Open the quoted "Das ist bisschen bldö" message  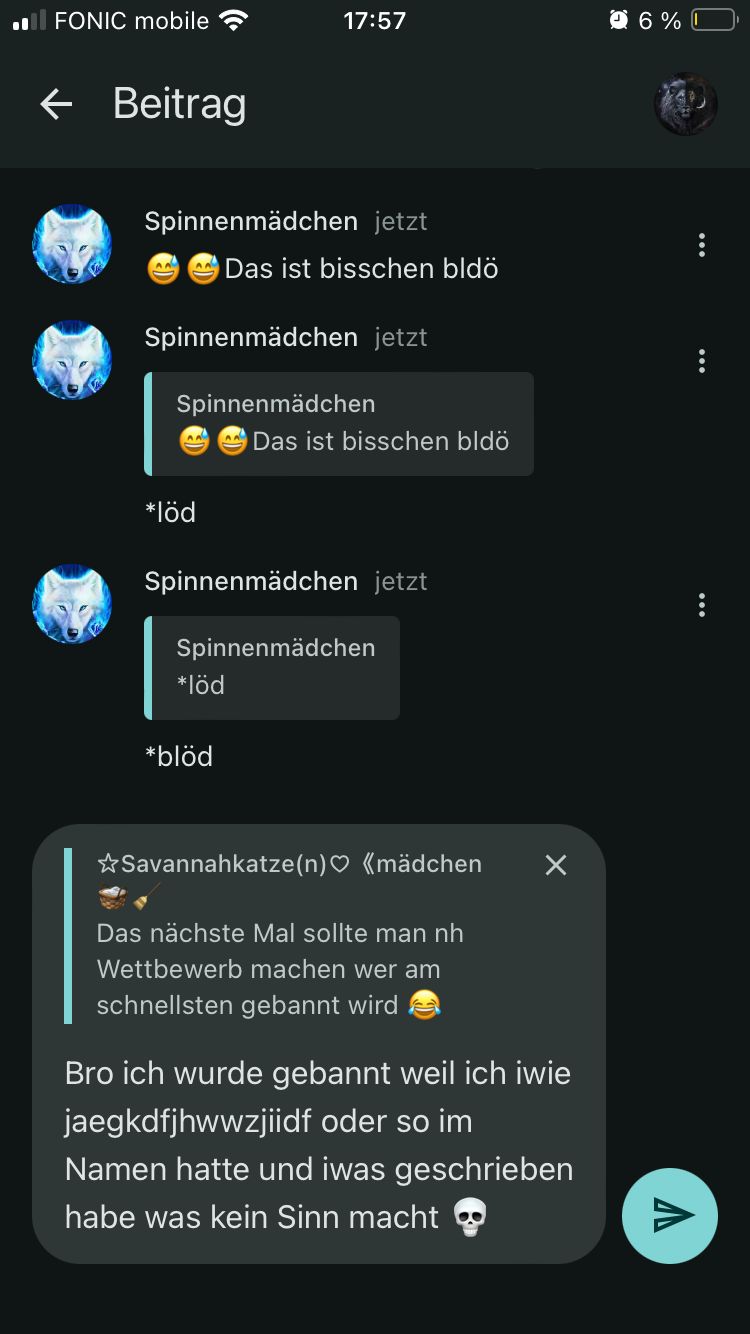click(x=339, y=424)
